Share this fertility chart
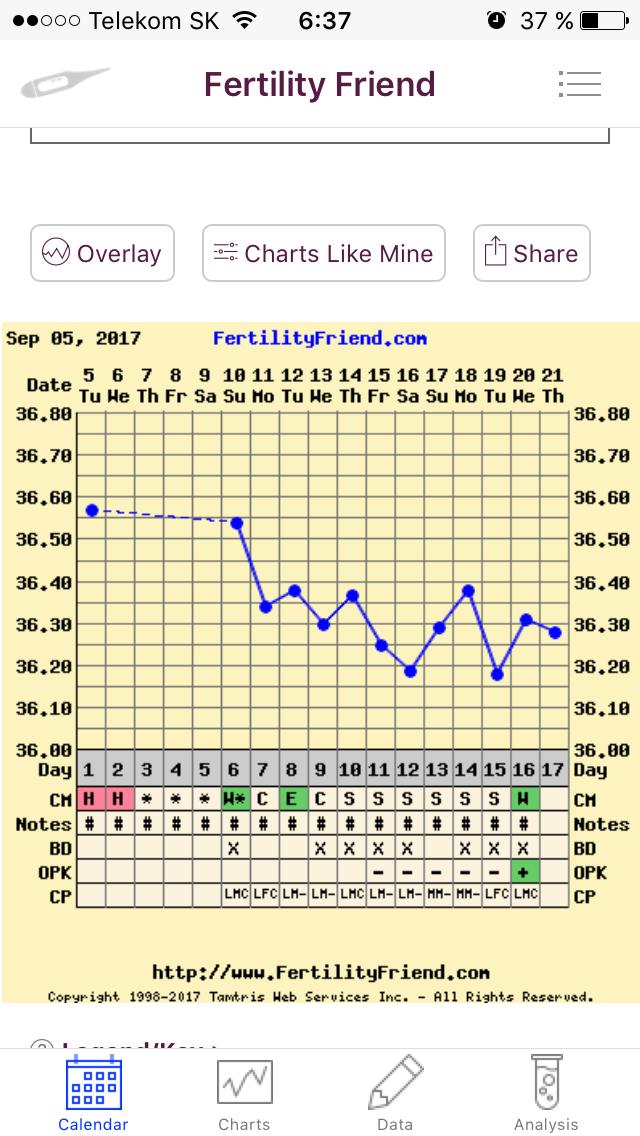The height and width of the screenshot is (1136, 640). click(532, 253)
